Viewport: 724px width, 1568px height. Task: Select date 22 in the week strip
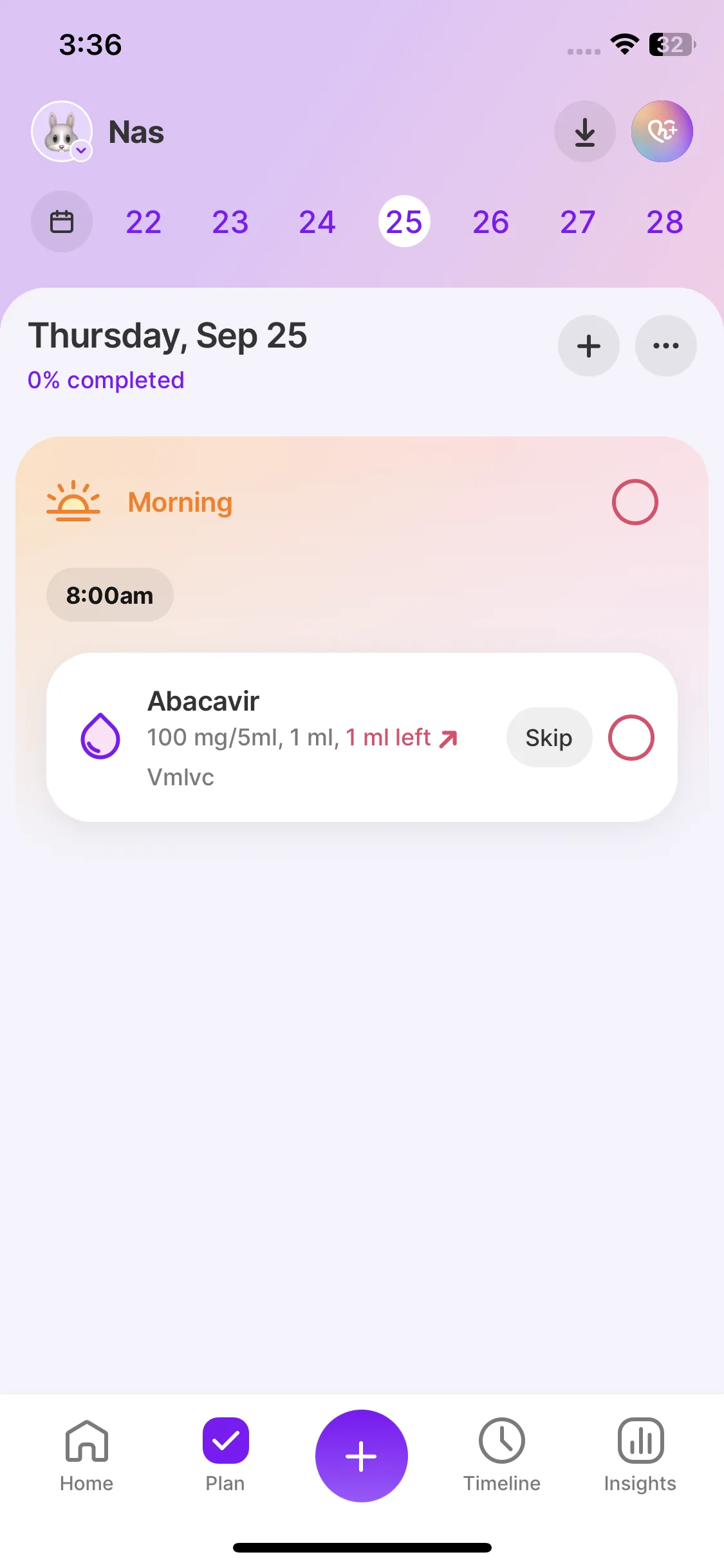point(144,222)
